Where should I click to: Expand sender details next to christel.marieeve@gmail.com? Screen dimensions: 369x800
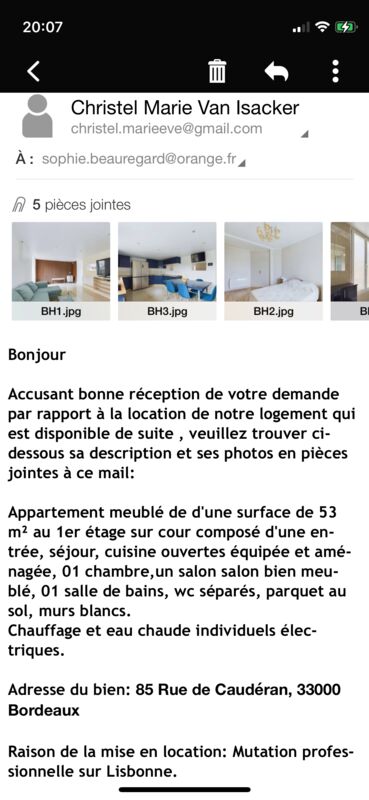(305, 135)
